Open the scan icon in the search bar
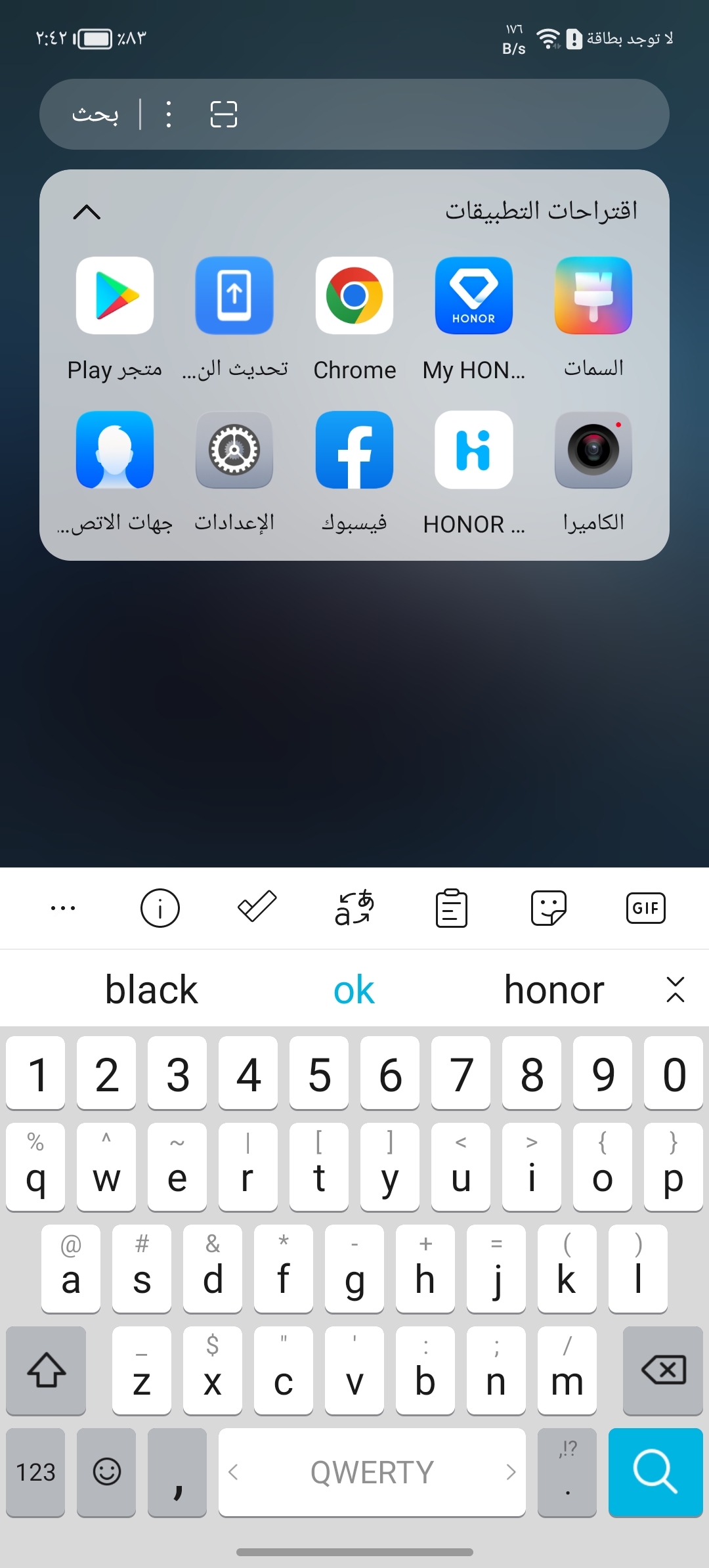 (223, 114)
